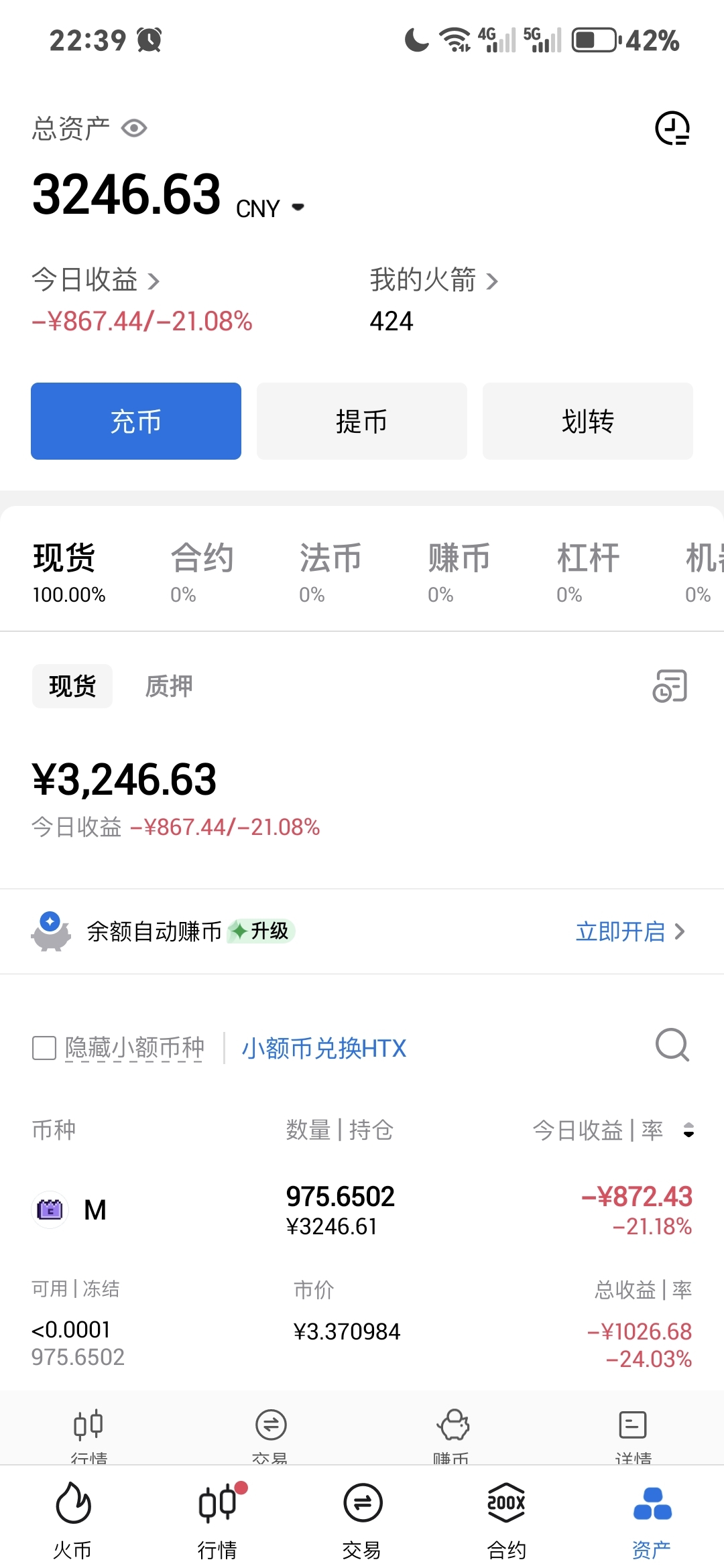The width and height of the screenshot is (724, 1568).
Task: Tap the 交易 exchange arrows icon
Action: [x=362, y=1504]
